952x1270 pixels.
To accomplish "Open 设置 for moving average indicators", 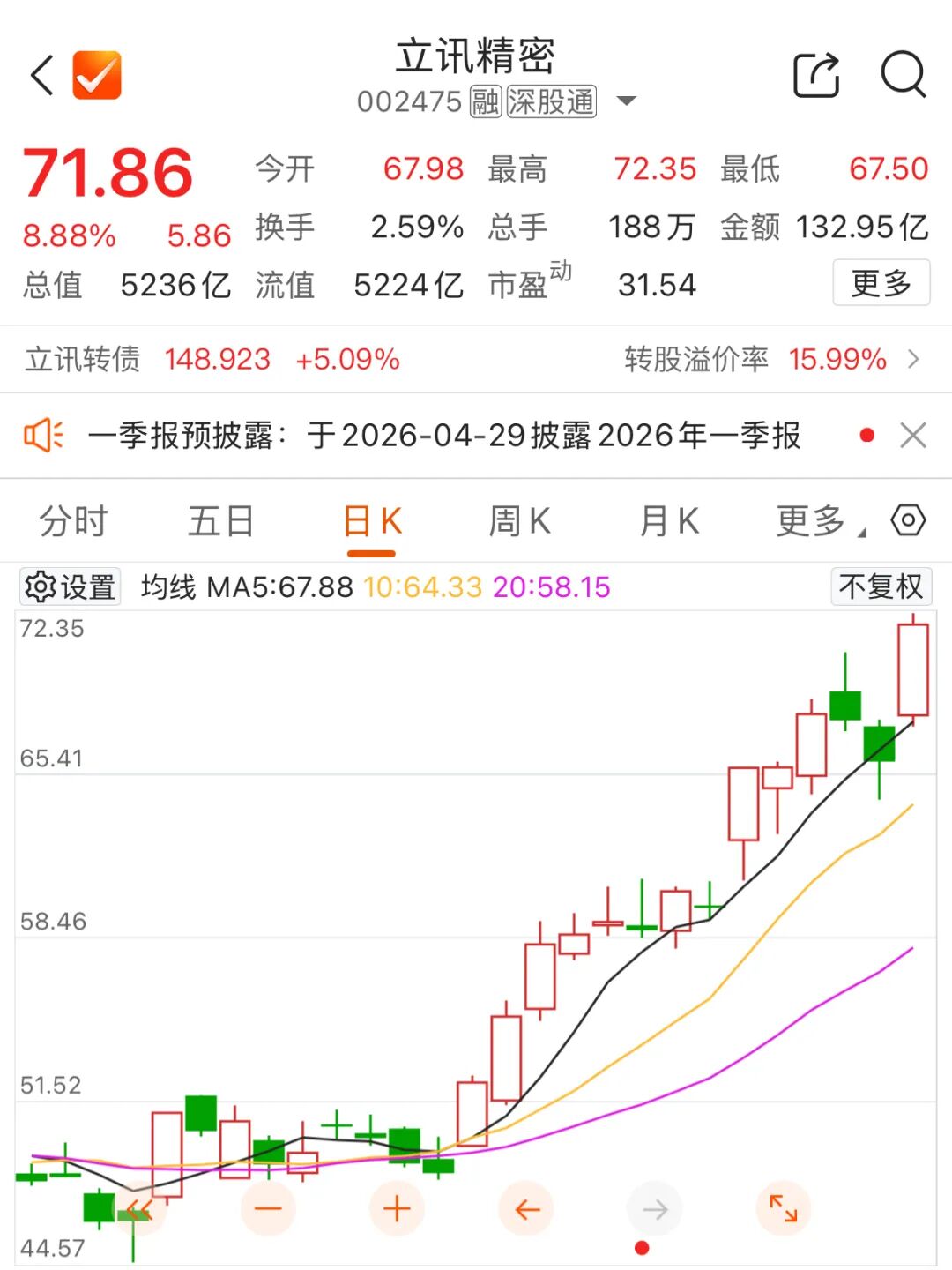I will click(71, 586).
